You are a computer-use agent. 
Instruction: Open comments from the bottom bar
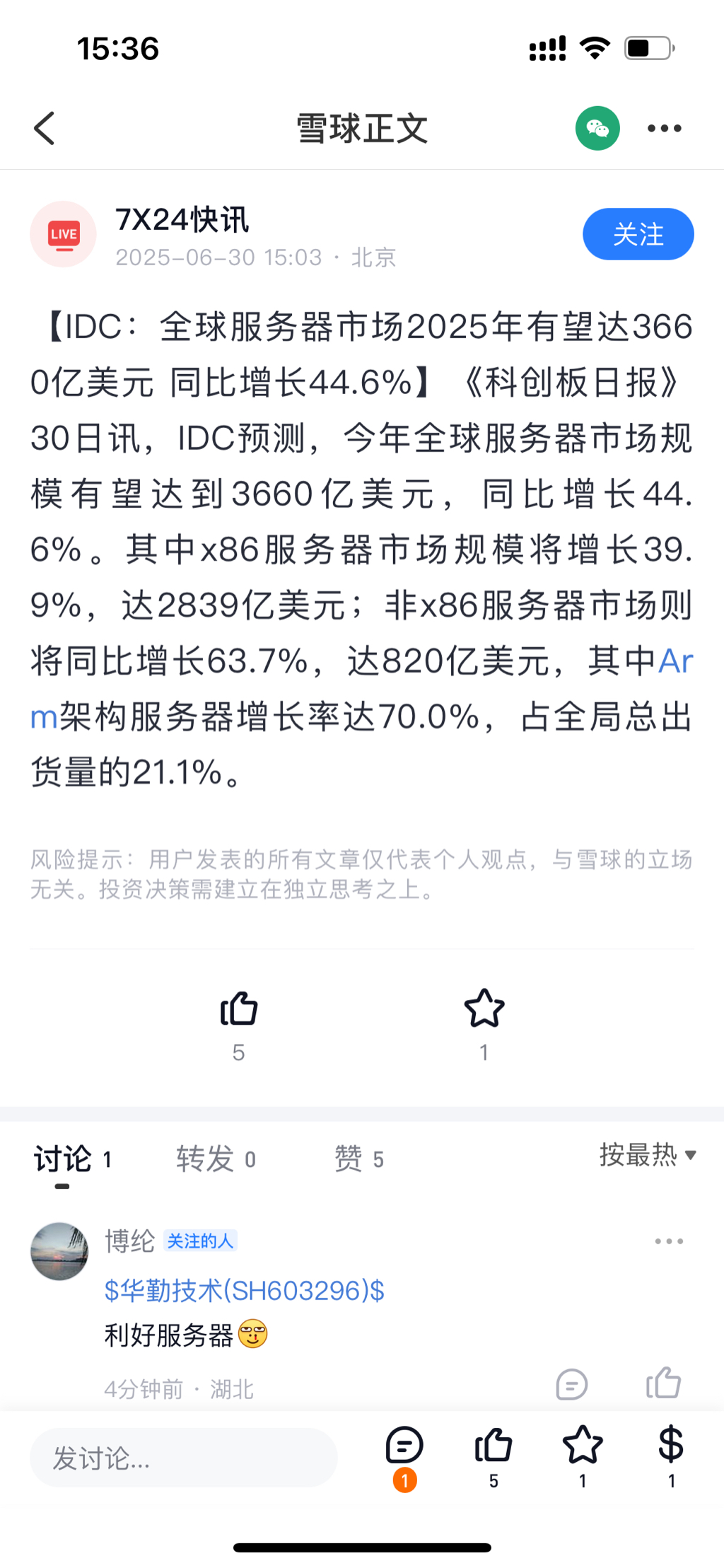pyautogui.click(x=404, y=1446)
